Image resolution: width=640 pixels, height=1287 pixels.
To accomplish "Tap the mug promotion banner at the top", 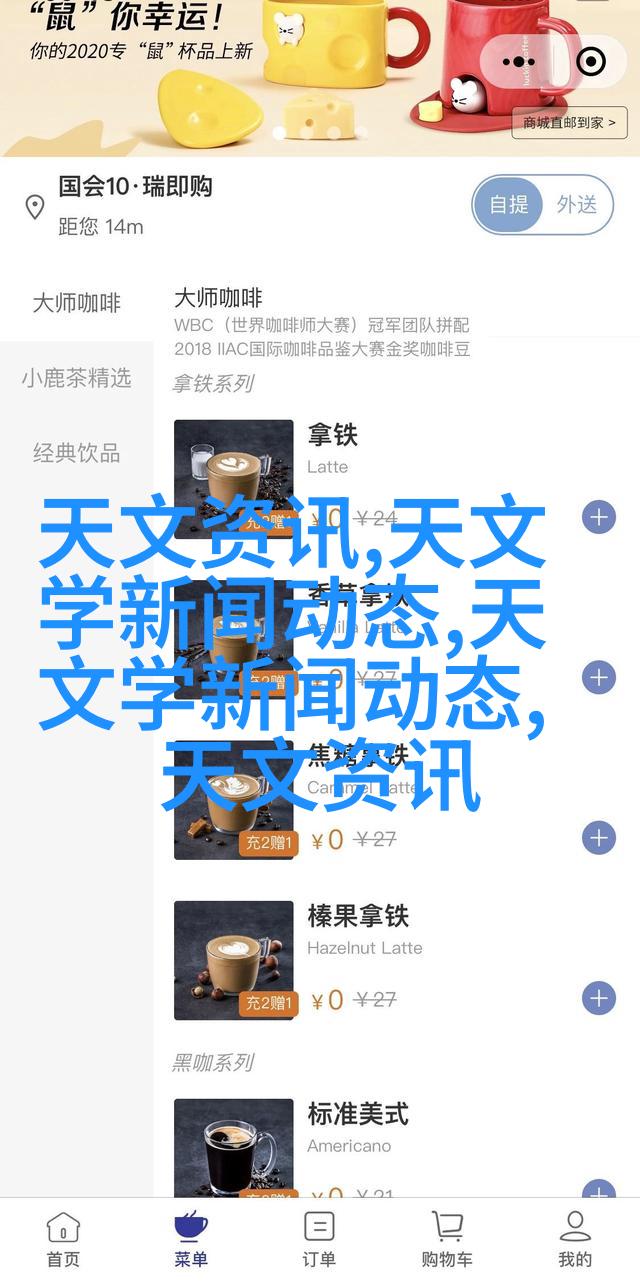I will coord(250,75).
